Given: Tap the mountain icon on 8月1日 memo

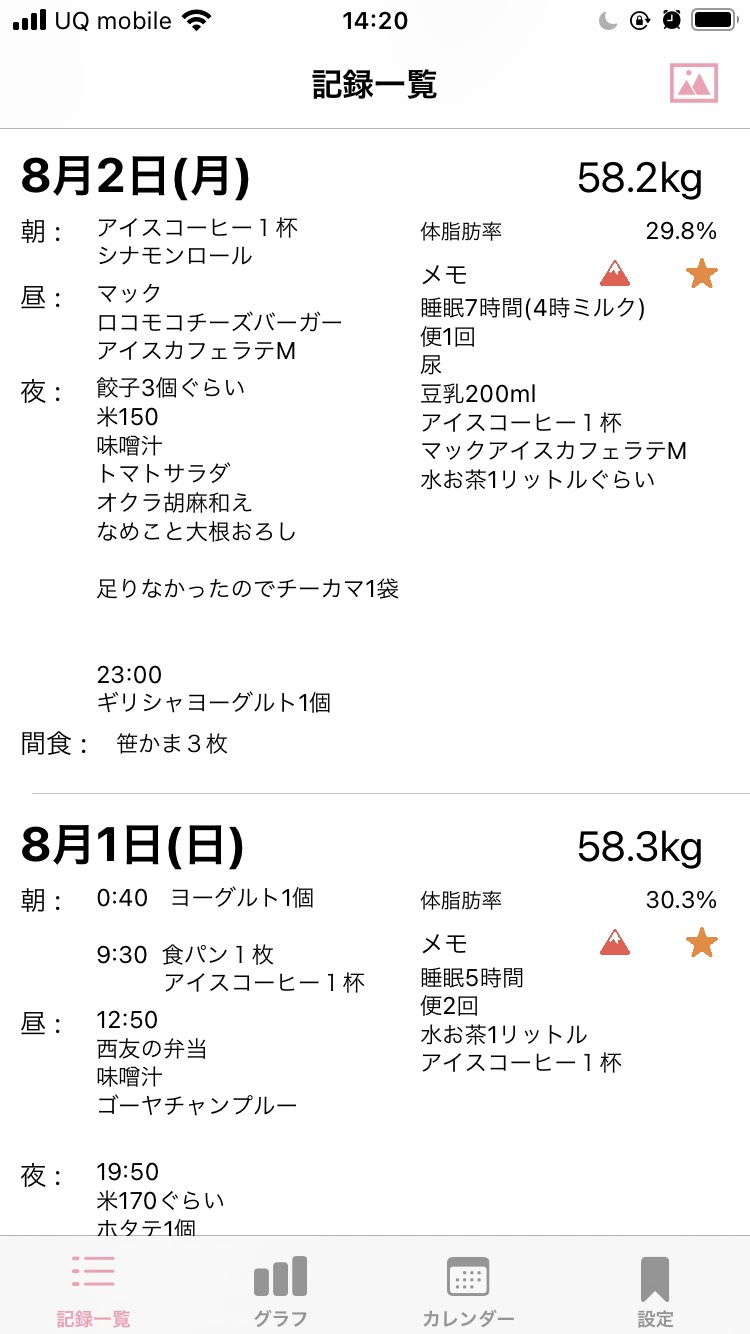Looking at the screenshot, I should point(616,942).
